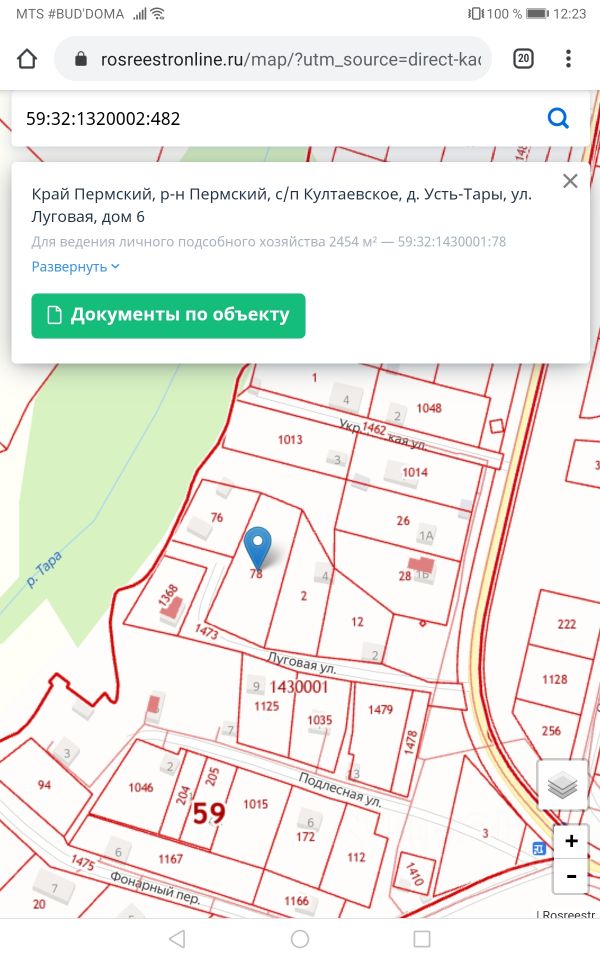Run search with the magnifier icon
The image size is (600, 960).
click(x=558, y=119)
